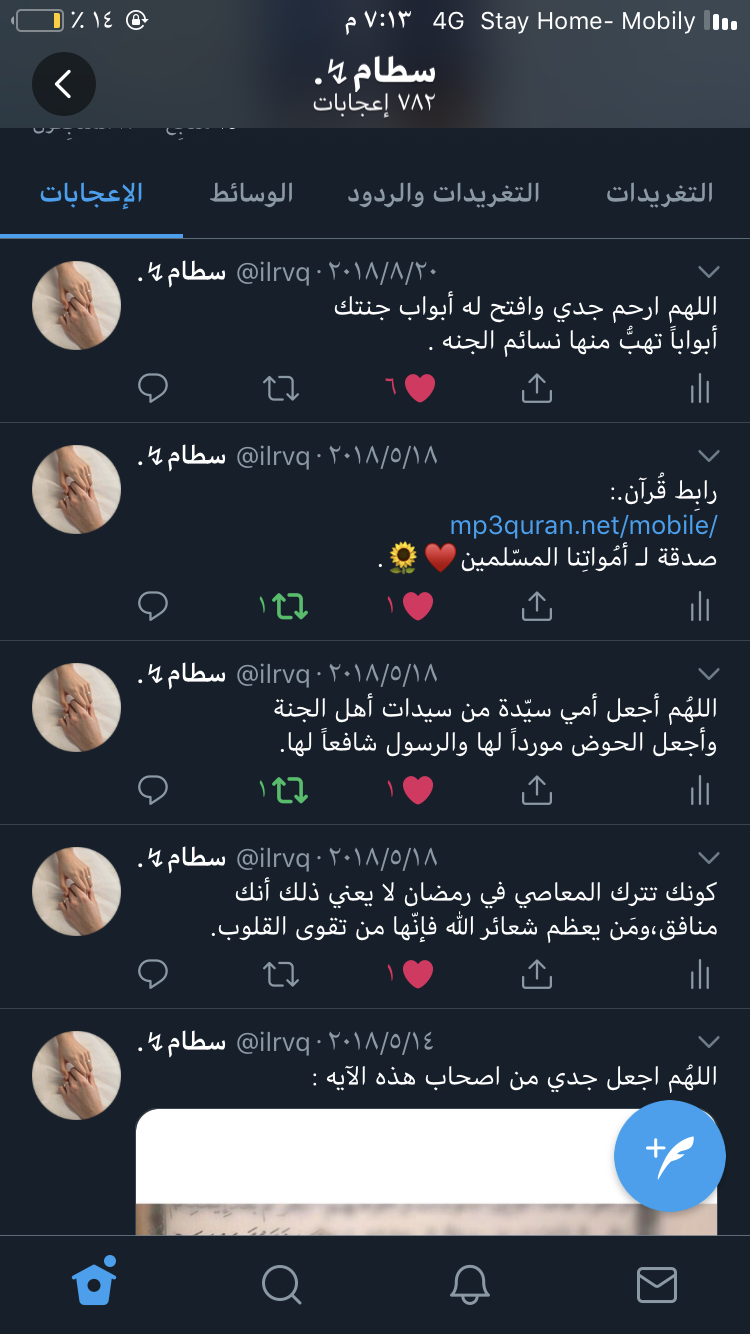Reply to the tweet dated ٢٠١٨/٨/٢٠
The height and width of the screenshot is (1334, 750).
152,388
